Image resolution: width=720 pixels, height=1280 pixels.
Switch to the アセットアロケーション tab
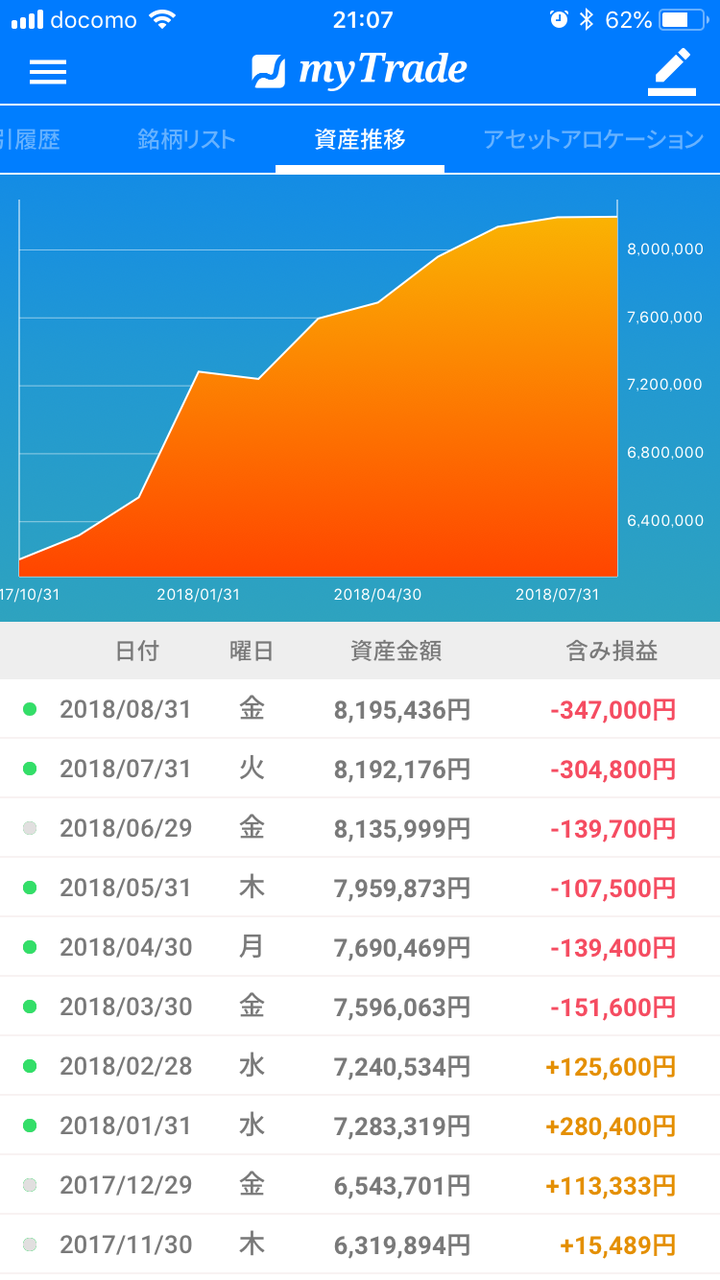point(594,139)
